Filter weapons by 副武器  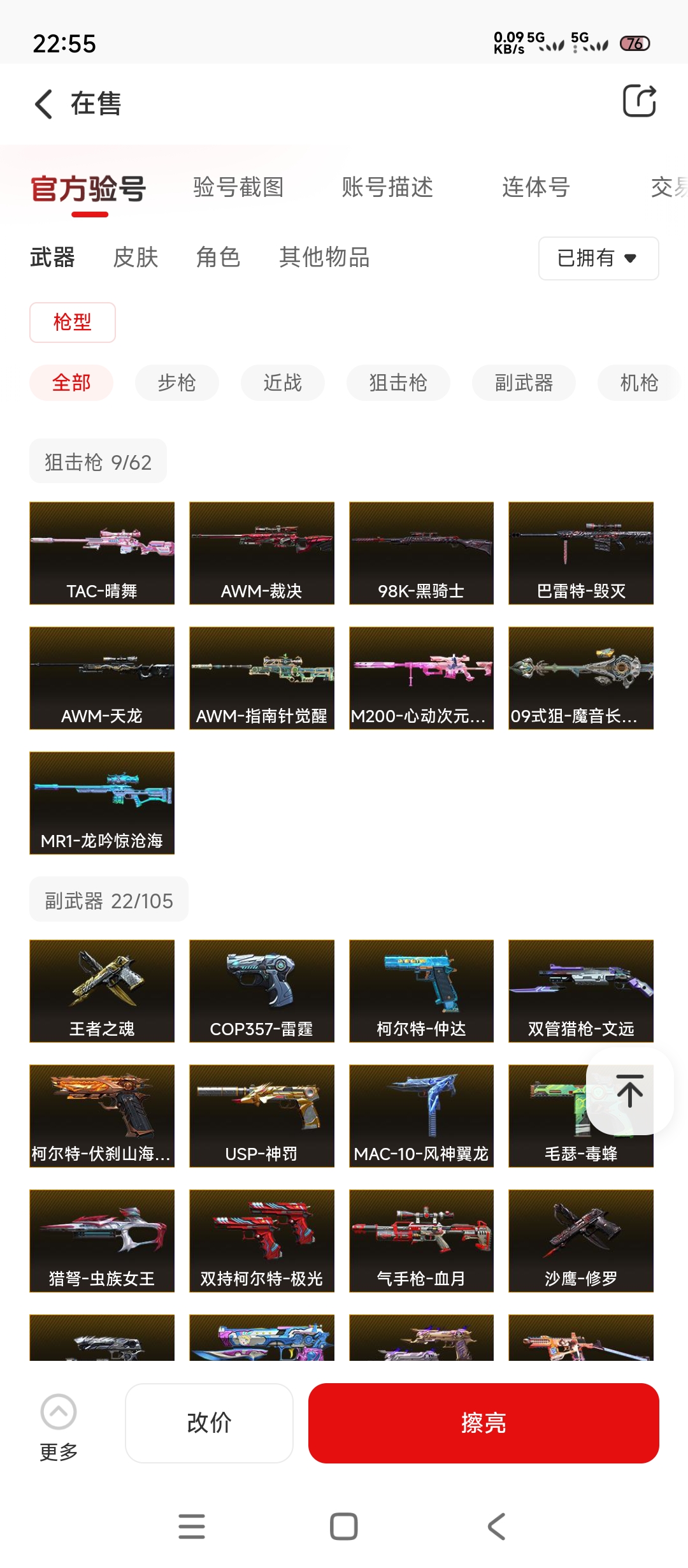(524, 383)
